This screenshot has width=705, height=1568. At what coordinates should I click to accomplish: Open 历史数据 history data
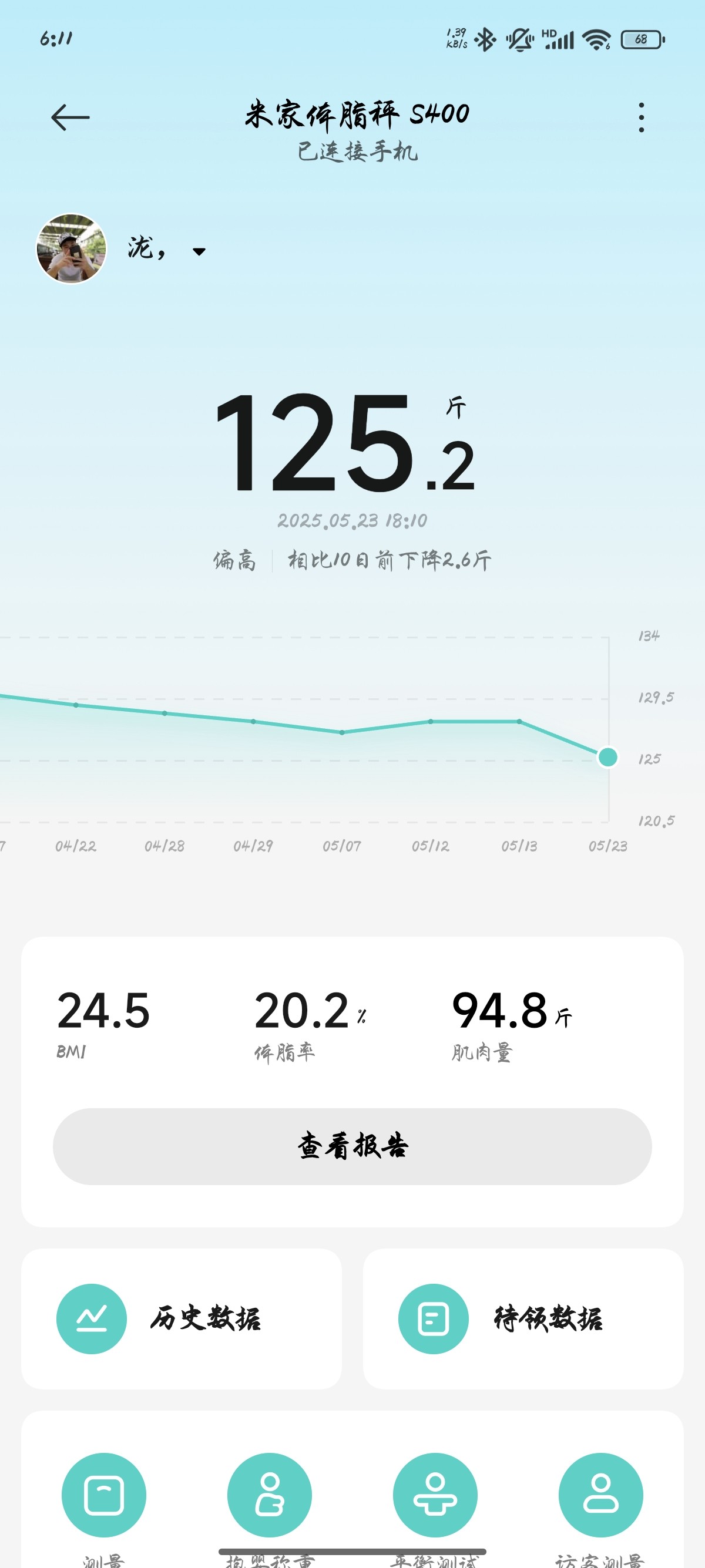(x=182, y=1319)
